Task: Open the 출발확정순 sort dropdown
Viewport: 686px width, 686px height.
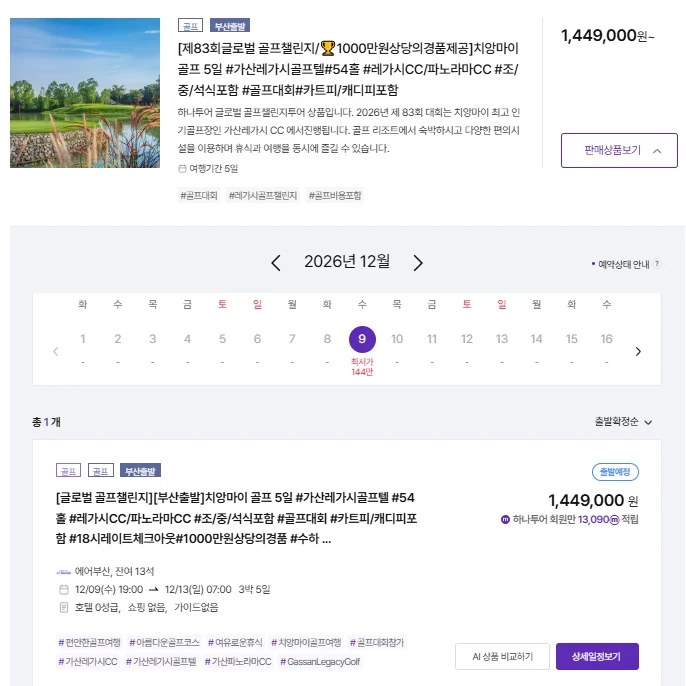Action: (x=623, y=422)
